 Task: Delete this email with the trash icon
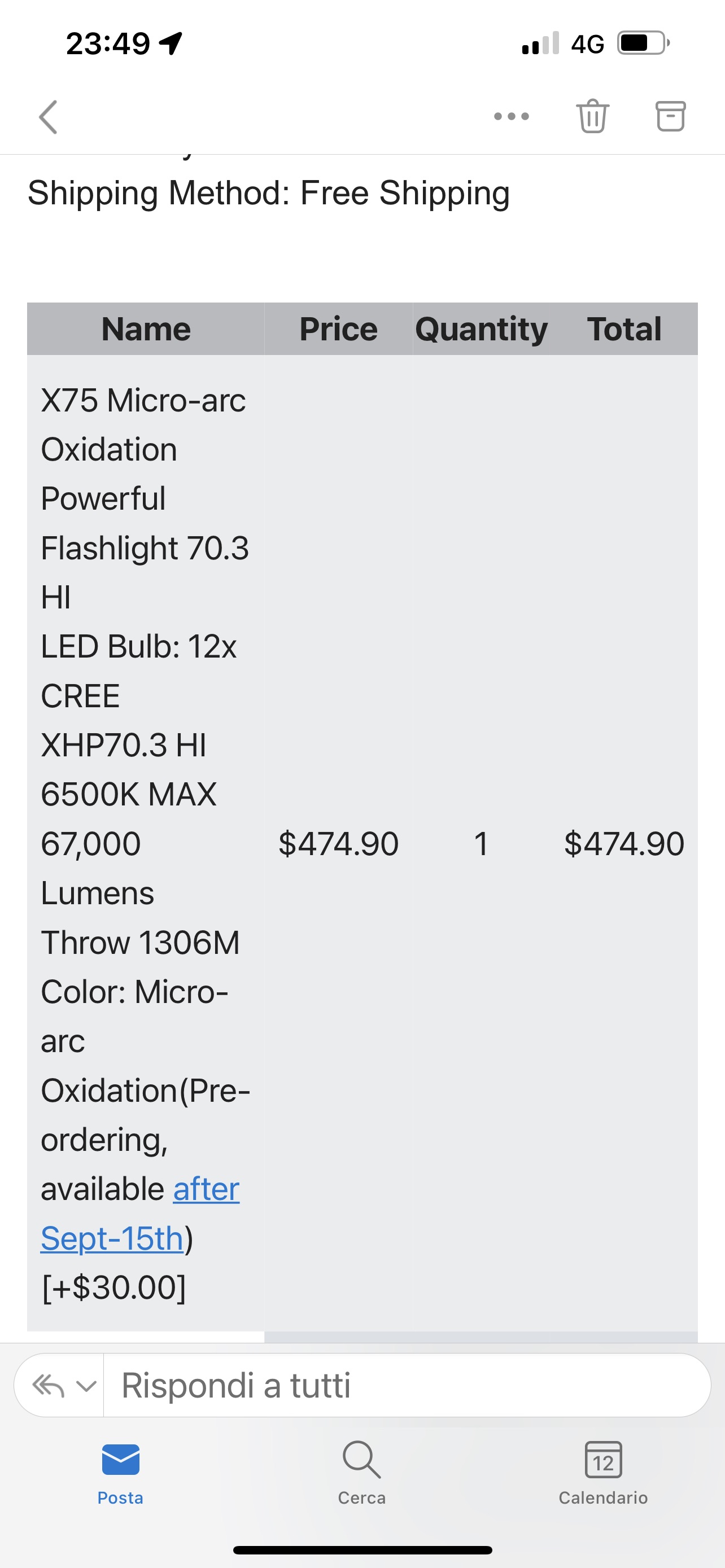592,116
